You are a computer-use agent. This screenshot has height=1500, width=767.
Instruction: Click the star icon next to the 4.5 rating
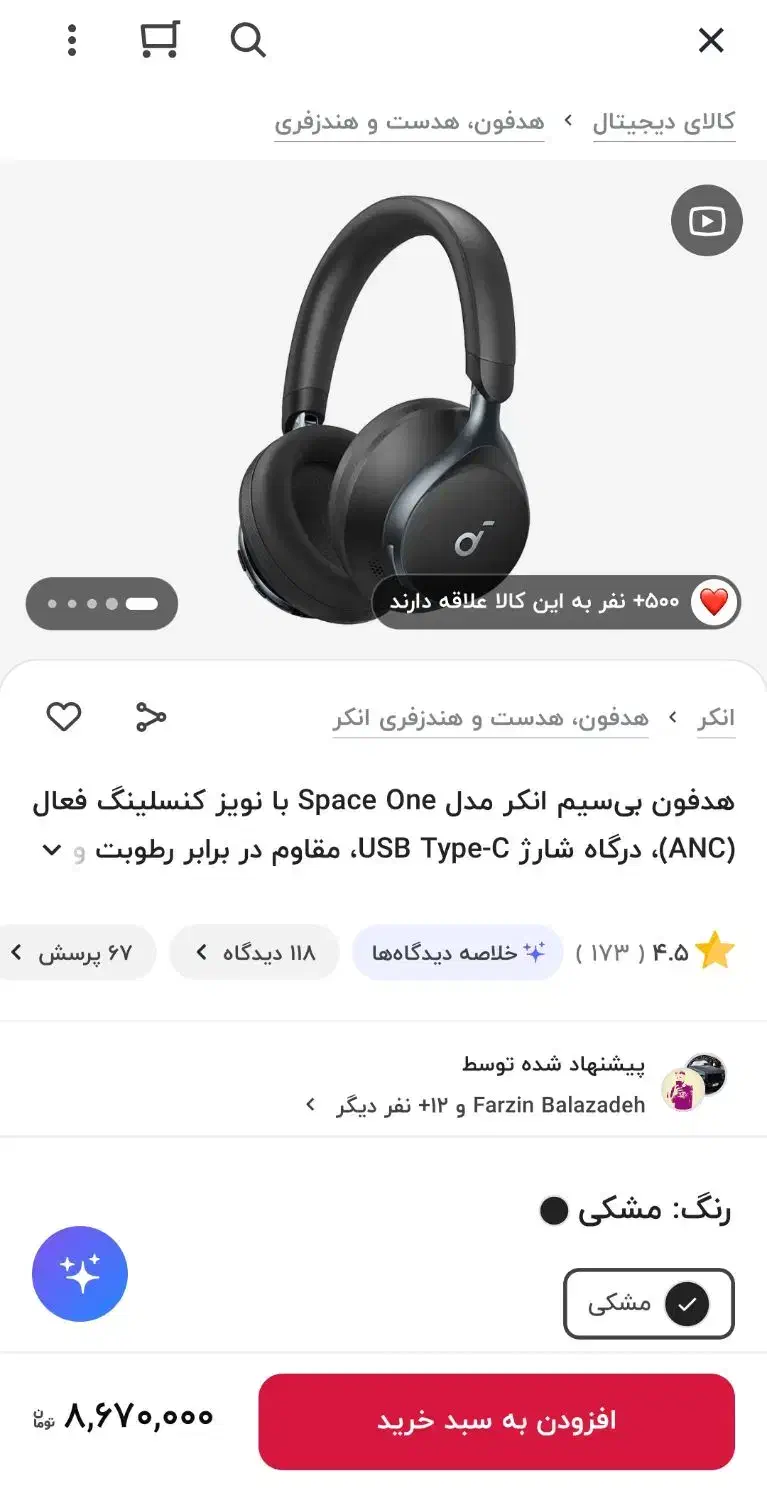[x=716, y=951]
